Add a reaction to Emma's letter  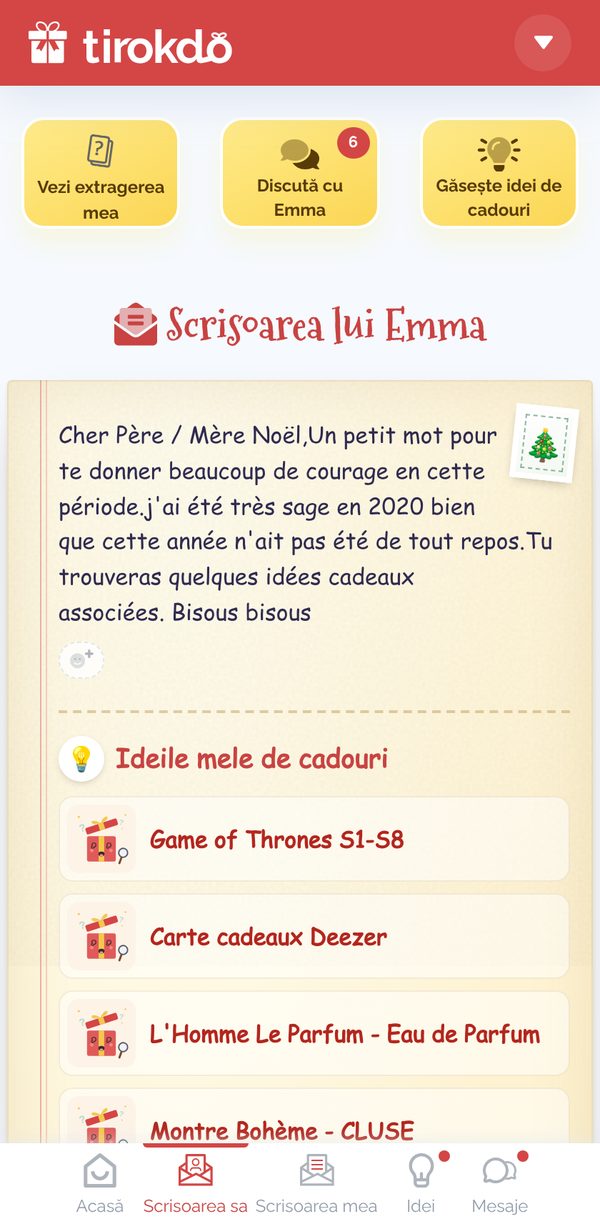point(81,660)
